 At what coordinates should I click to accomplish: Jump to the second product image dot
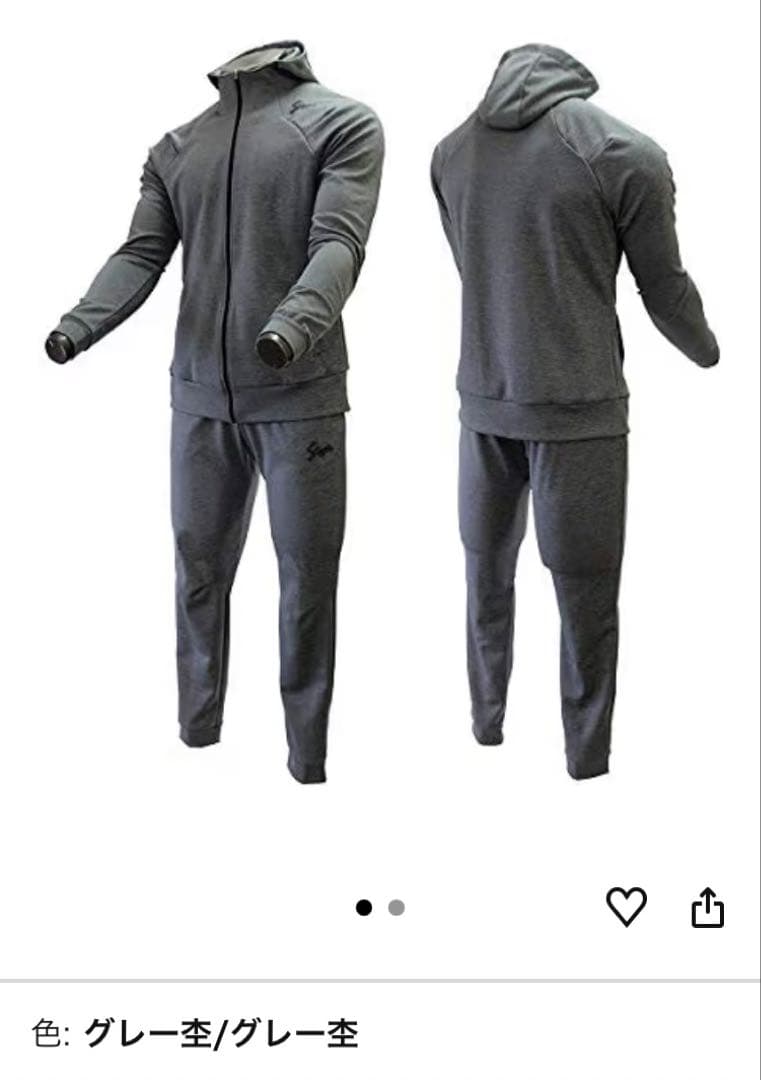tap(397, 908)
